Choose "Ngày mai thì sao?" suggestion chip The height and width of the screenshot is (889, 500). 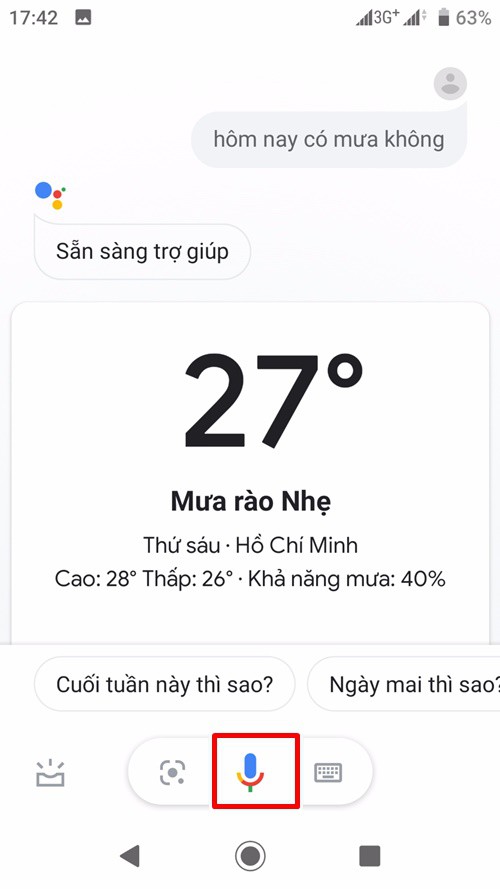tap(404, 684)
